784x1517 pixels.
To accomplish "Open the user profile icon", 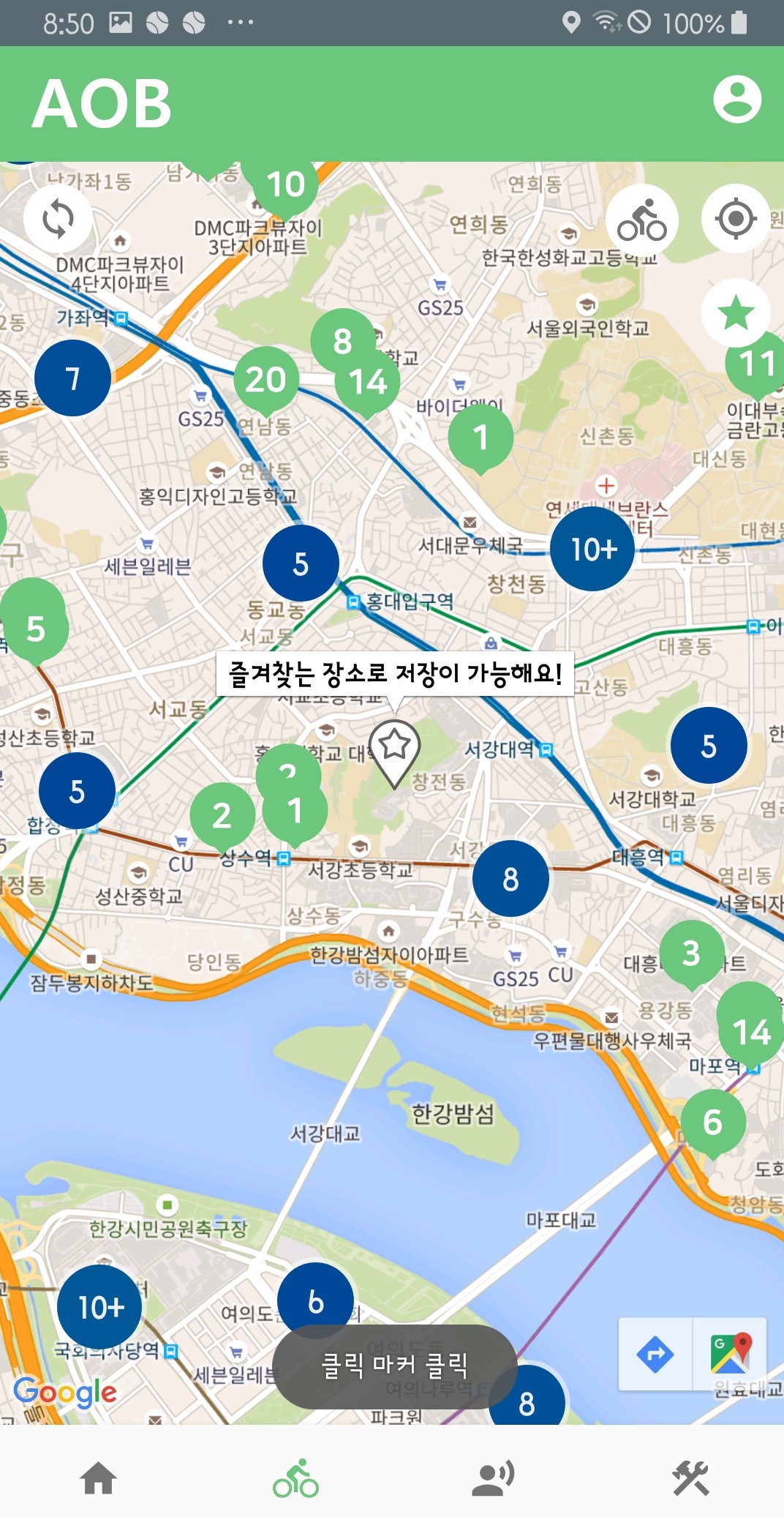I will point(737,99).
